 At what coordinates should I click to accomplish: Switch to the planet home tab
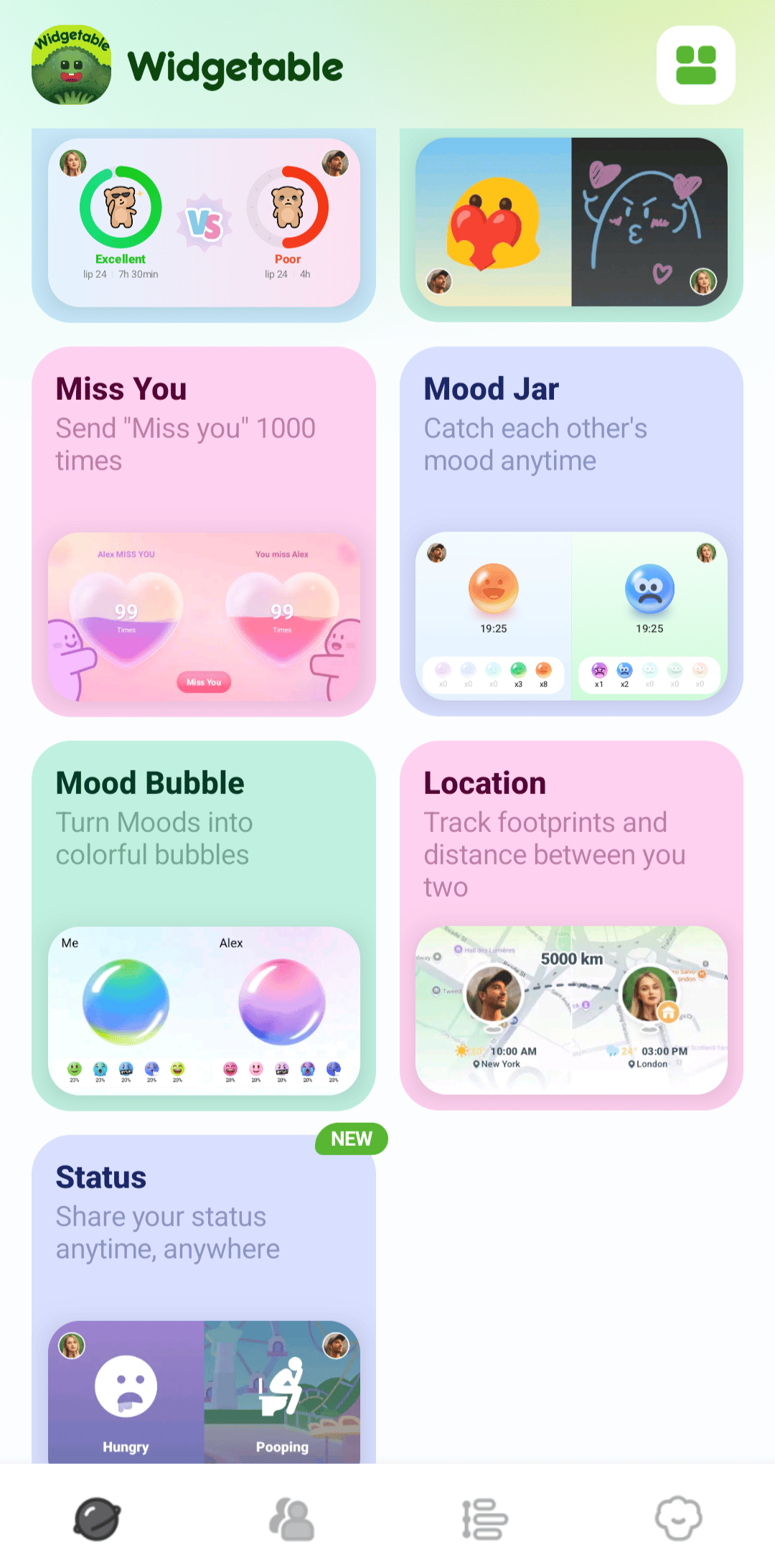[x=98, y=1518]
